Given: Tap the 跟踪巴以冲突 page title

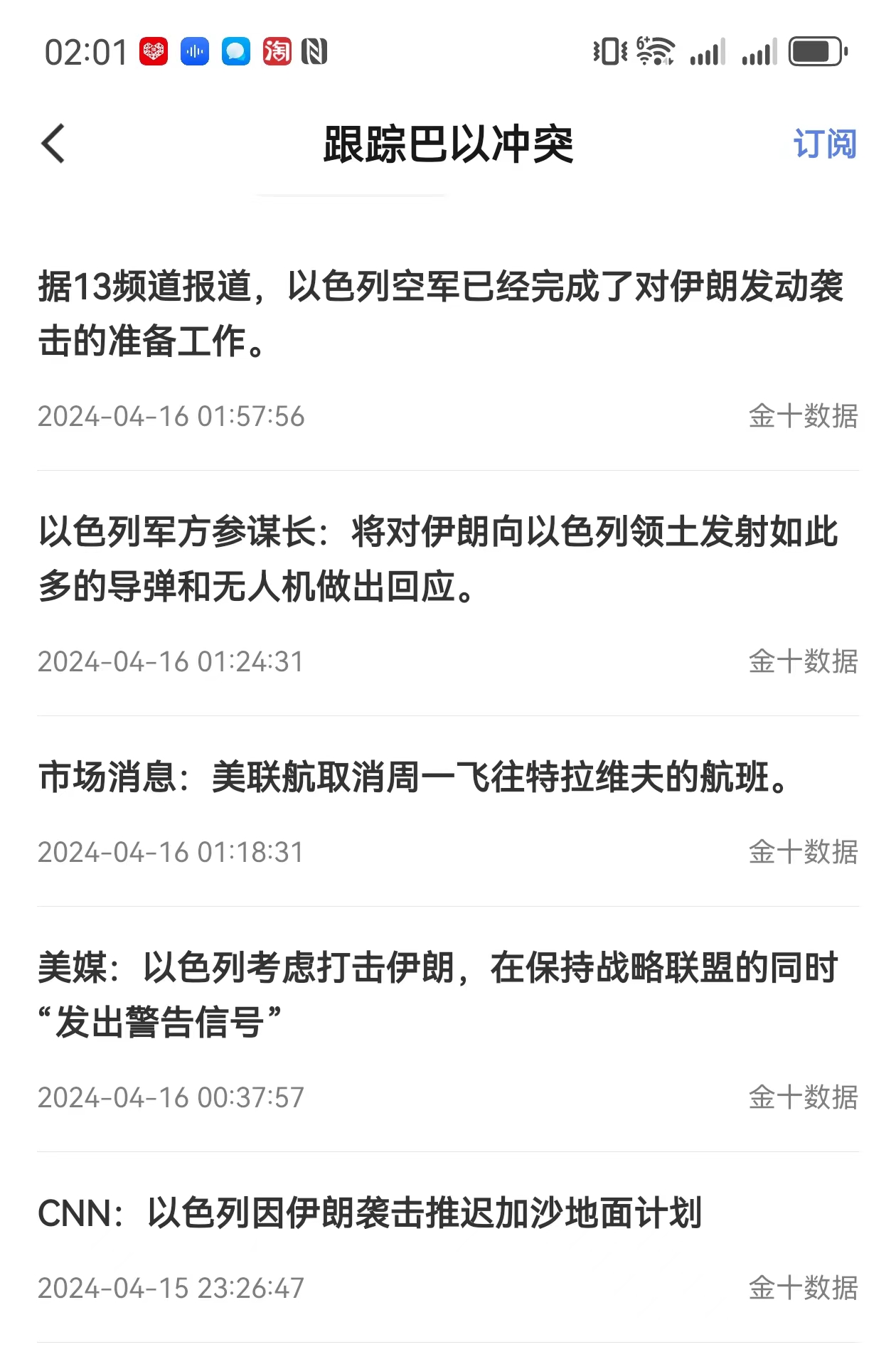Looking at the screenshot, I should (448, 142).
